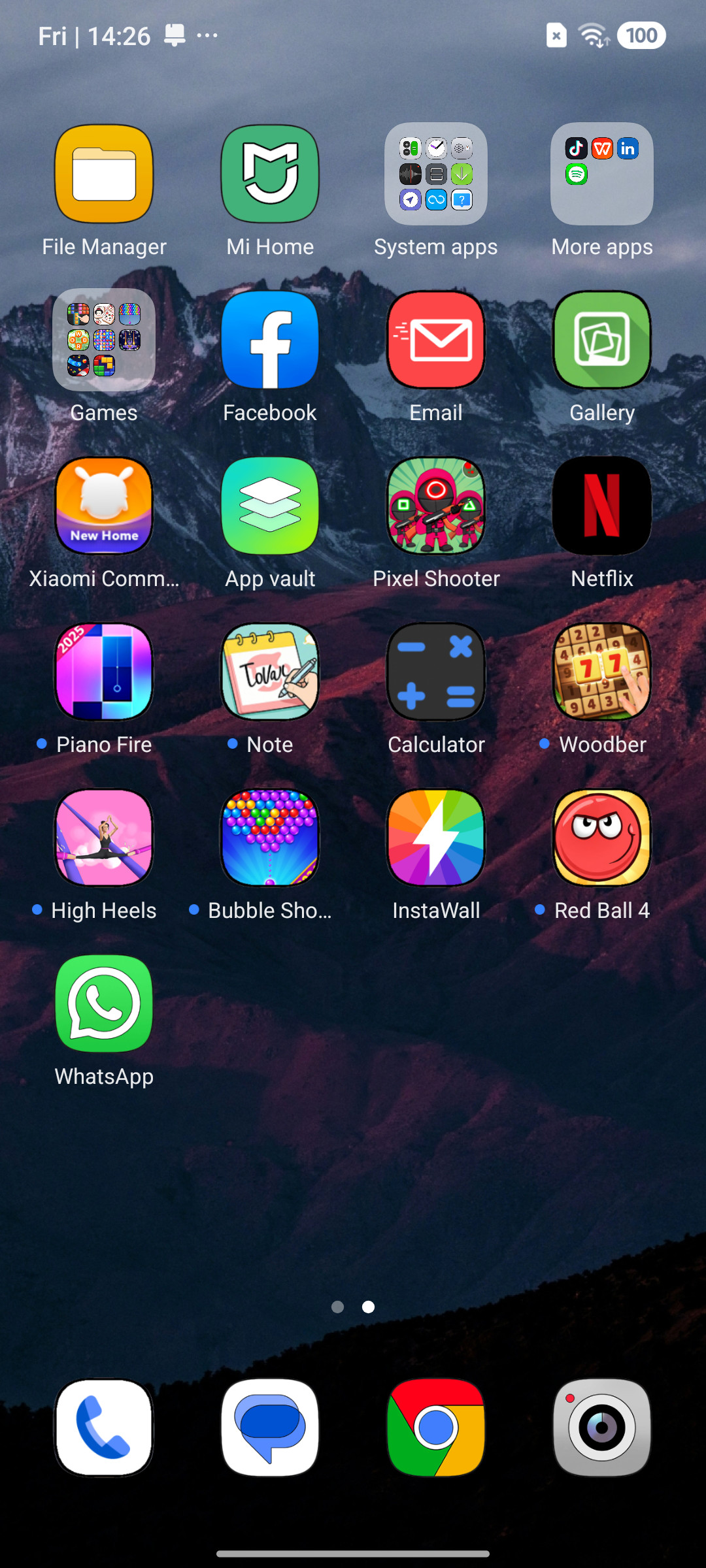
Task: Open the InstaWall app
Action: 435,838
